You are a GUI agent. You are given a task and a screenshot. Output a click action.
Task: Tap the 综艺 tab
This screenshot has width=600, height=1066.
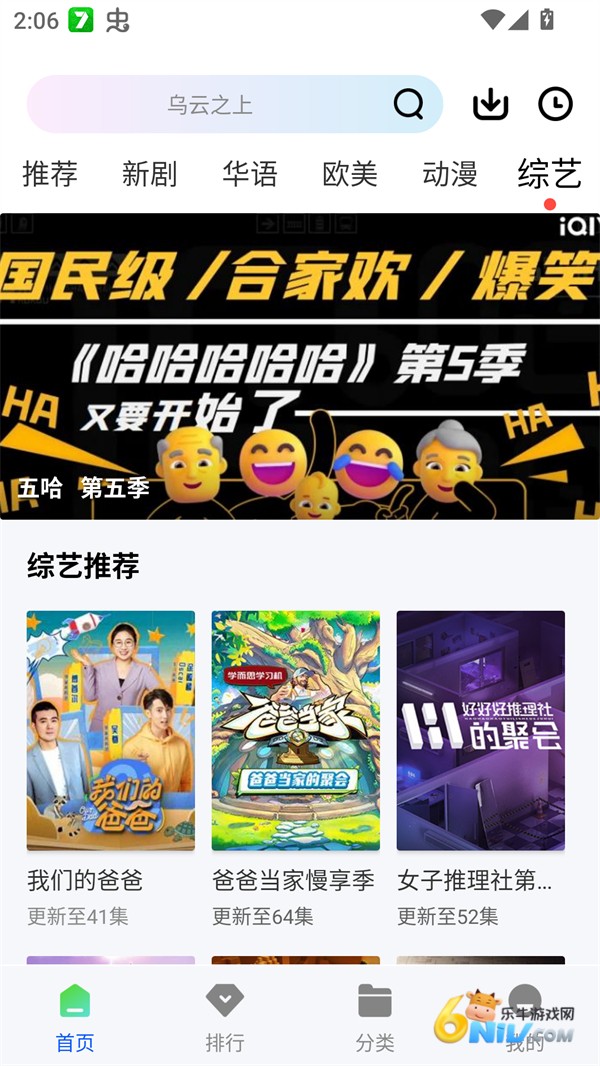[549, 174]
